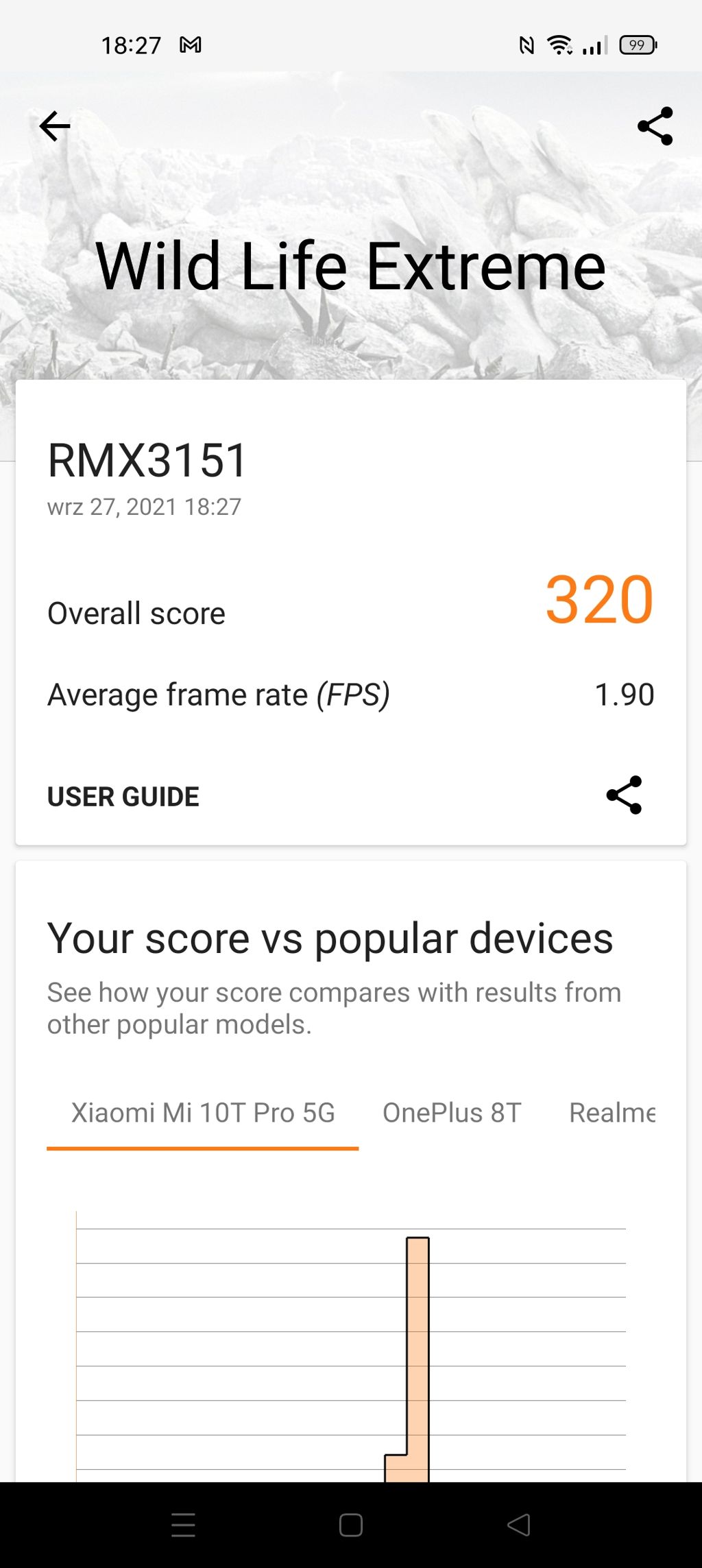The height and width of the screenshot is (1568, 702).
Task: Go back using the top arrow
Action: point(55,126)
